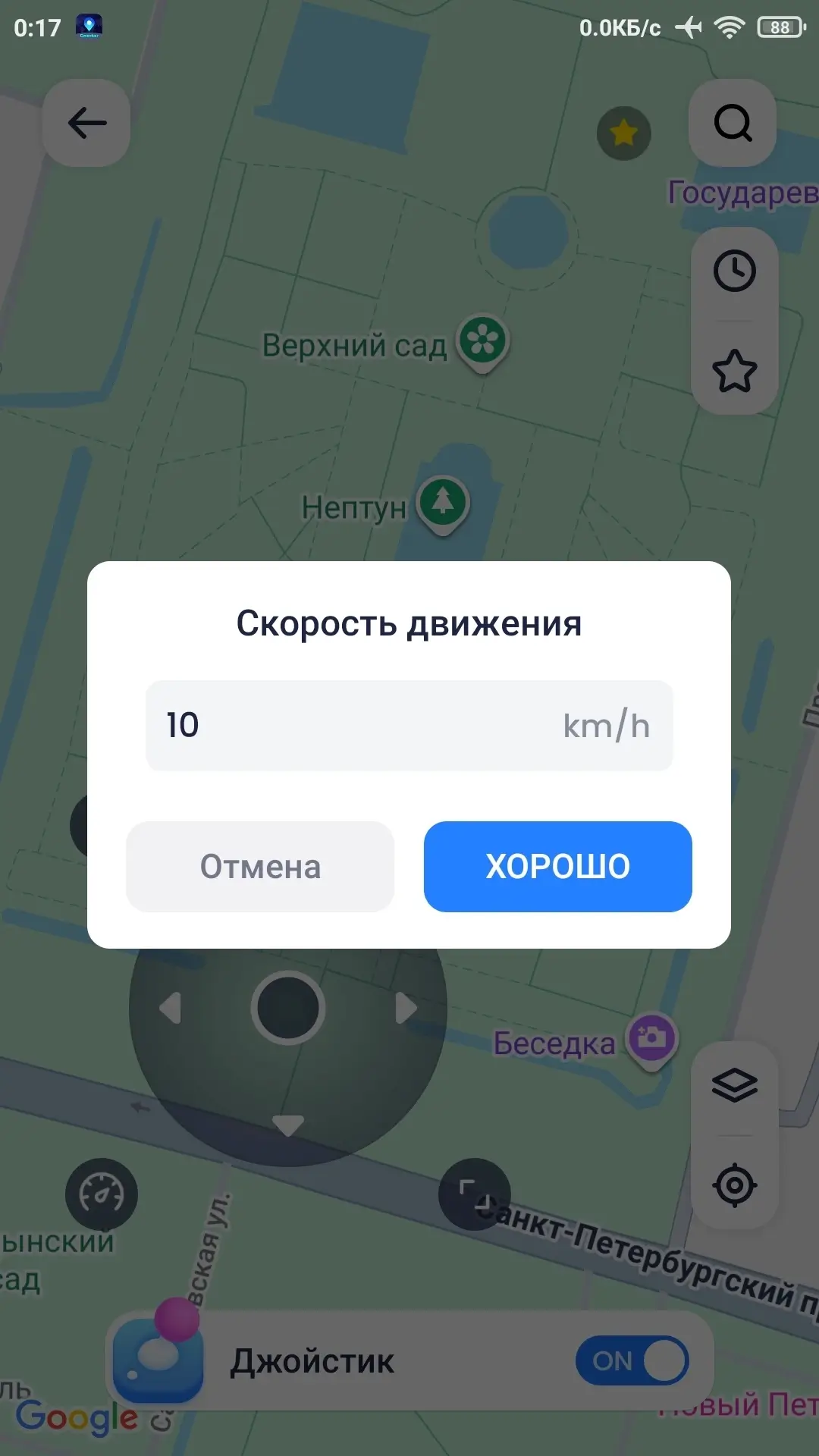Confirm the speed with ХОРОШО button
Screen dimensions: 819x1456
pos(557,866)
